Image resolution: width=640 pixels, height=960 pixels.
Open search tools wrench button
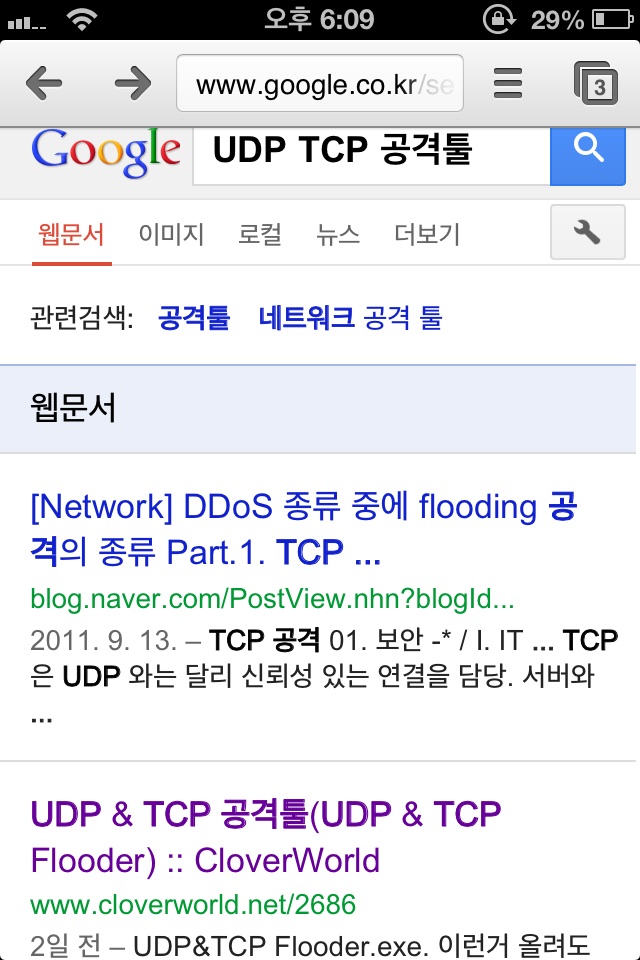pos(587,233)
